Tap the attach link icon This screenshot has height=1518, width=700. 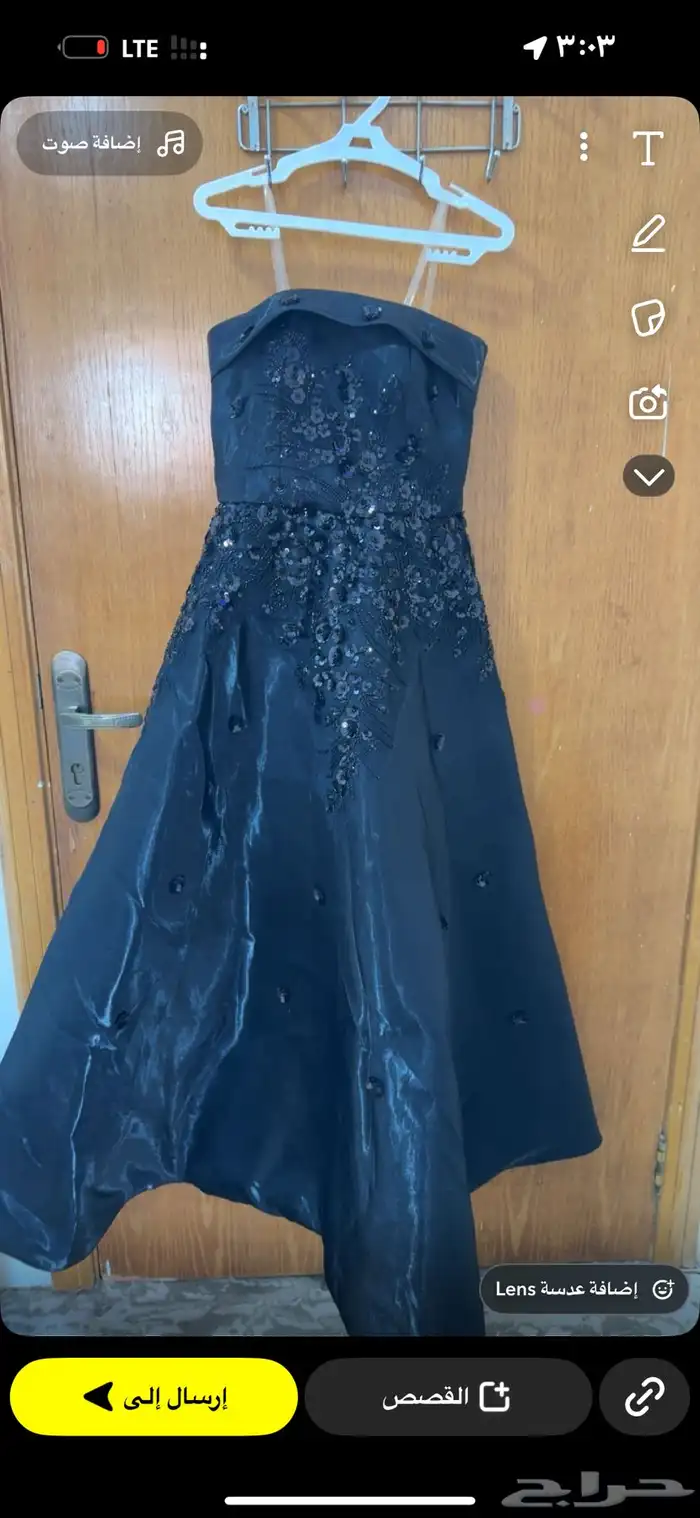[644, 1397]
